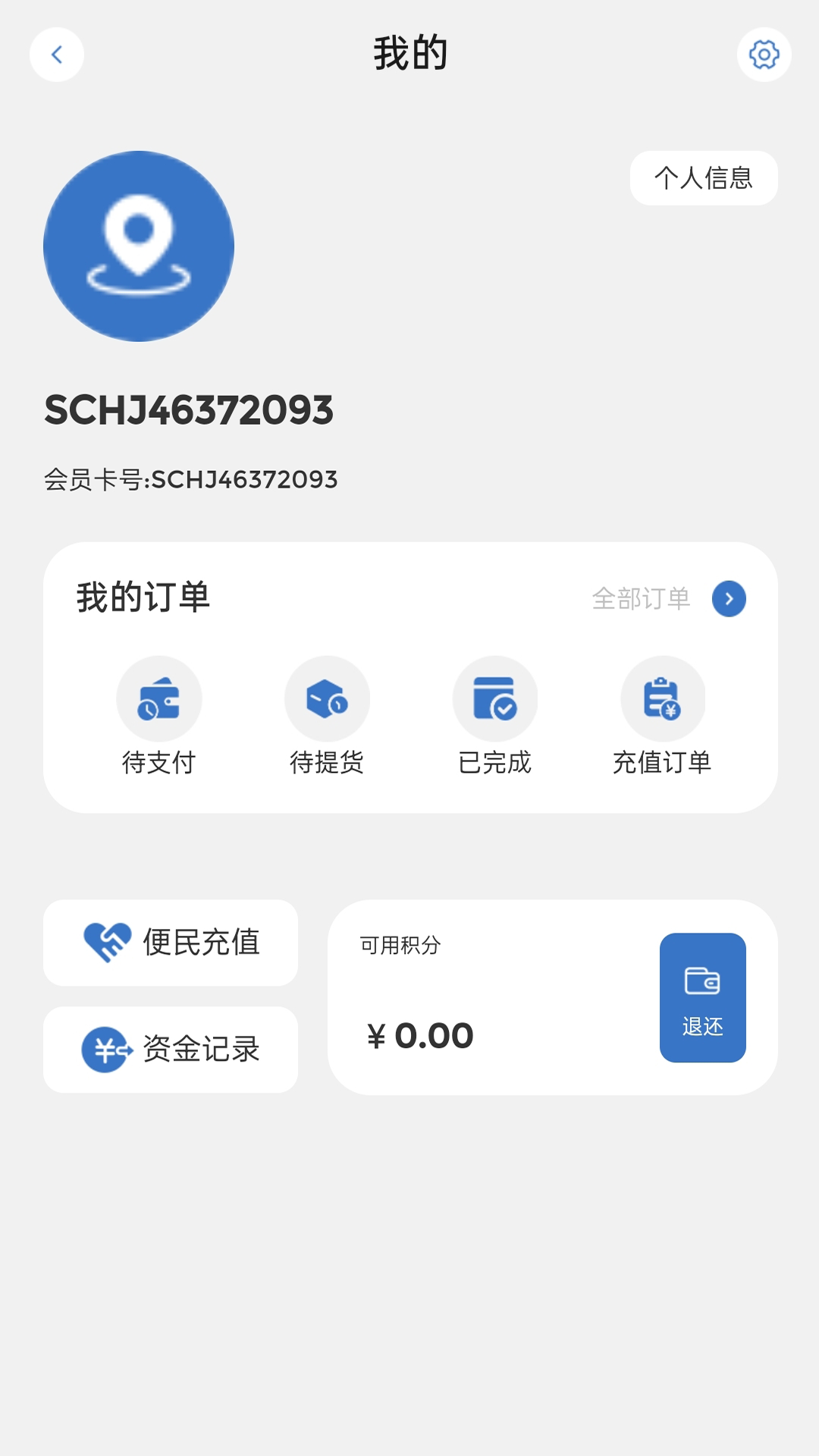Image resolution: width=819 pixels, height=1456 pixels.
Task: Tap the username SCHJ46372093
Action: coord(189,409)
